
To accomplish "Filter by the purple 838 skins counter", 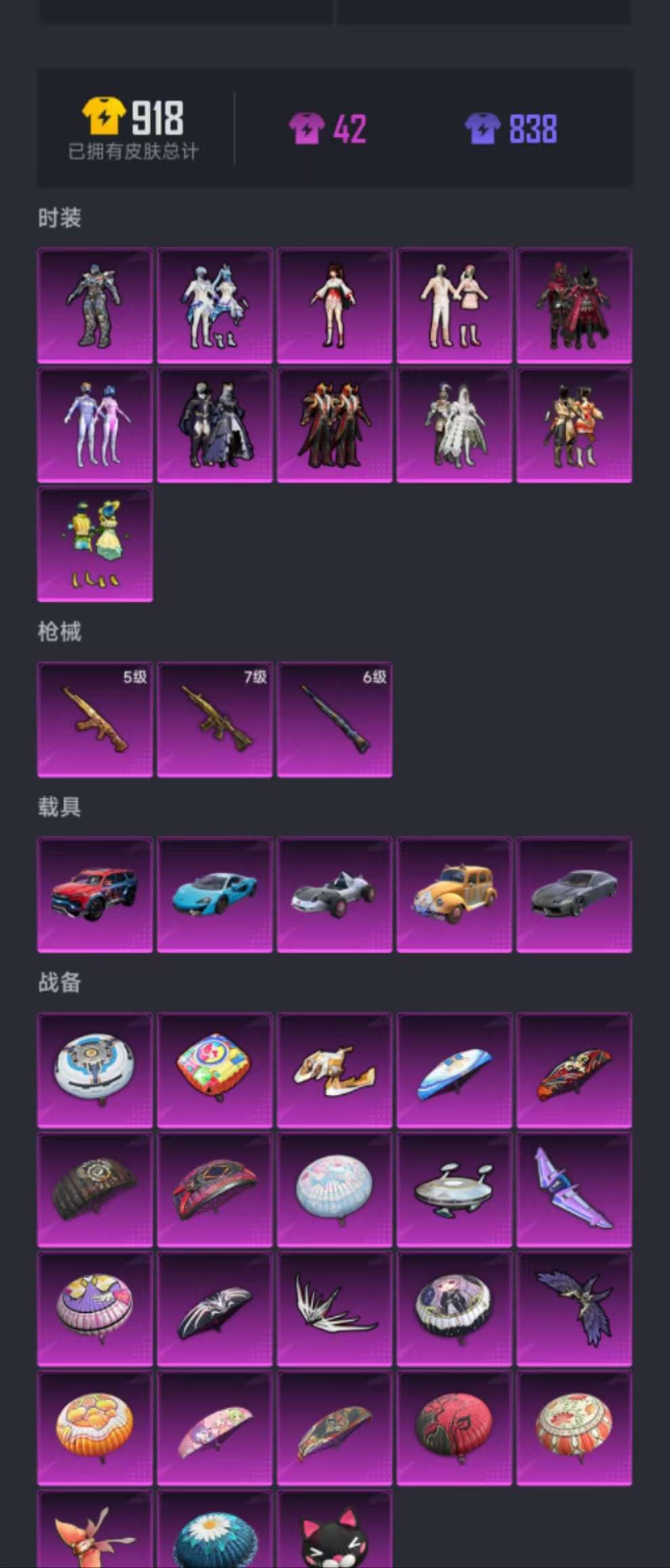I will click(x=512, y=129).
